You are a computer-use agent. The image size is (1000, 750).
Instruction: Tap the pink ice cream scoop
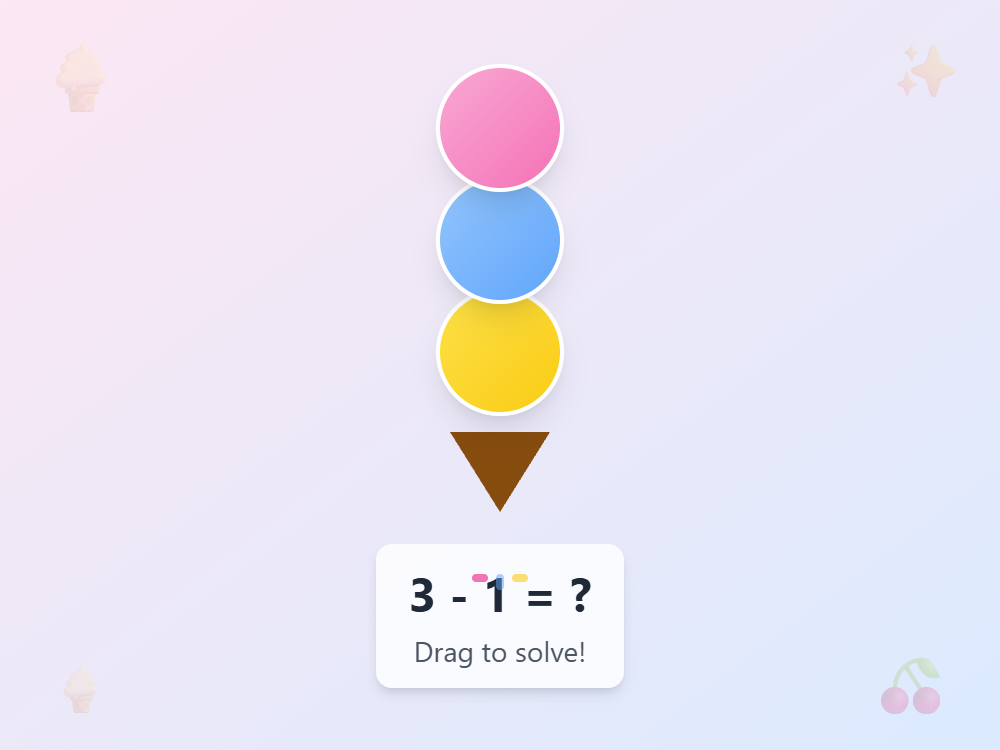click(x=500, y=127)
